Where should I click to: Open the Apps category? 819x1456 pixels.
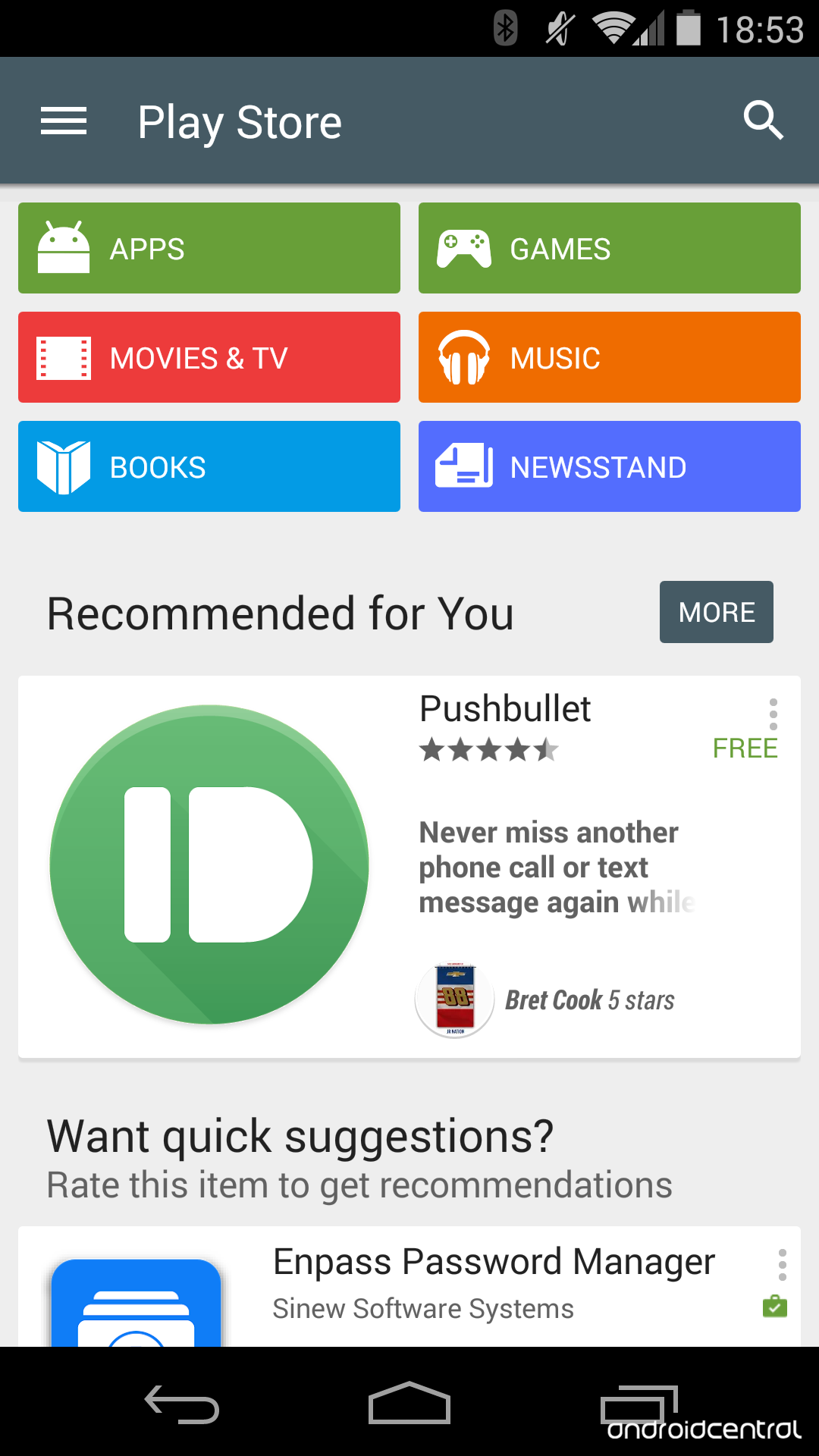[x=209, y=248]
